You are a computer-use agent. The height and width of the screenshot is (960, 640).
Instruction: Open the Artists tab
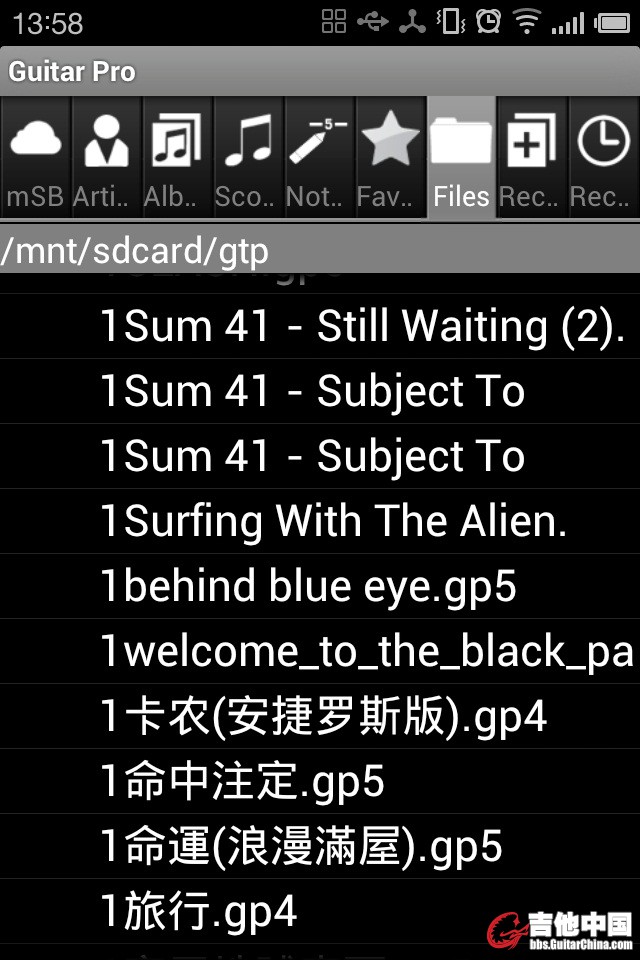click(106, 157)
